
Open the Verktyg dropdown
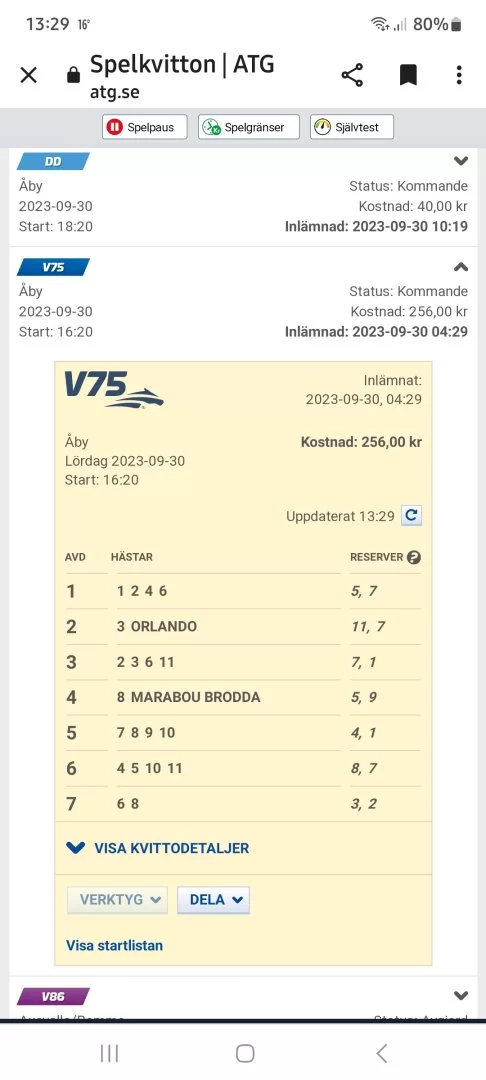117,900
